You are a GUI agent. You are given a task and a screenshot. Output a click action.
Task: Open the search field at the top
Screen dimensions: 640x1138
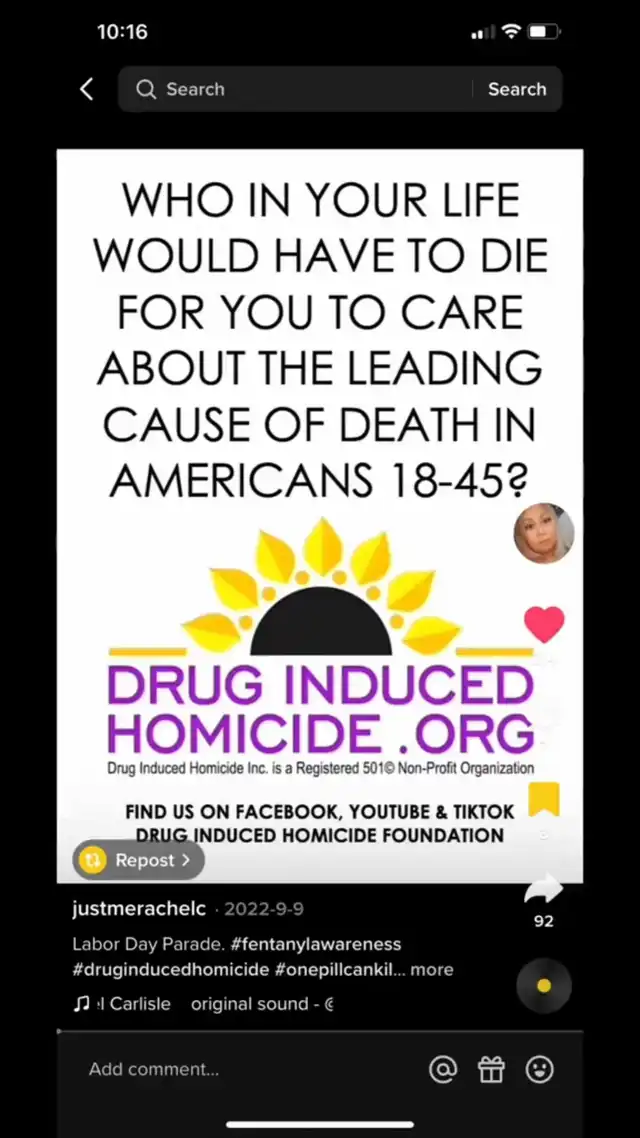click(x=294, y=89)
